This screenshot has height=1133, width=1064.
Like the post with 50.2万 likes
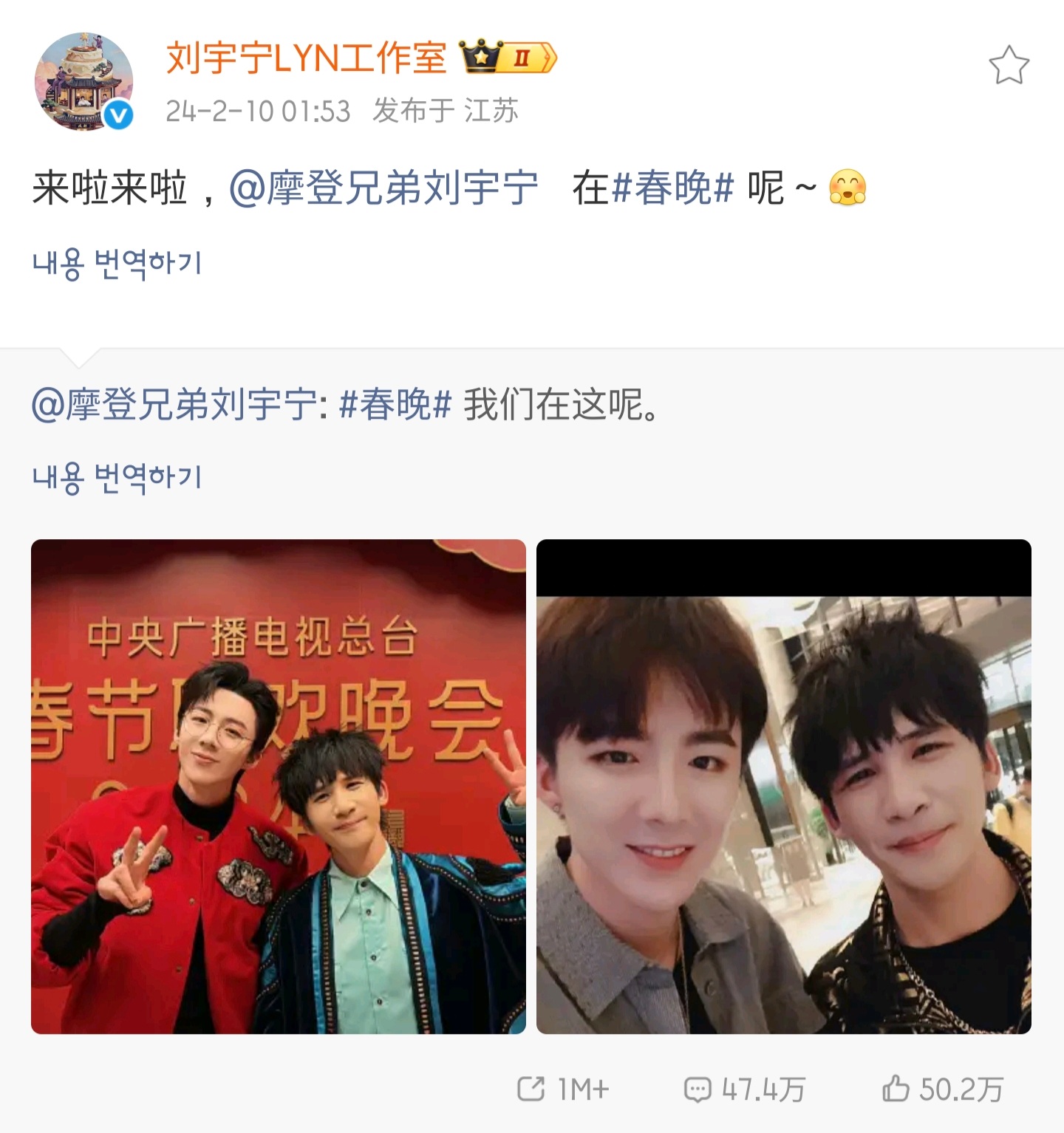[943, 1089]
